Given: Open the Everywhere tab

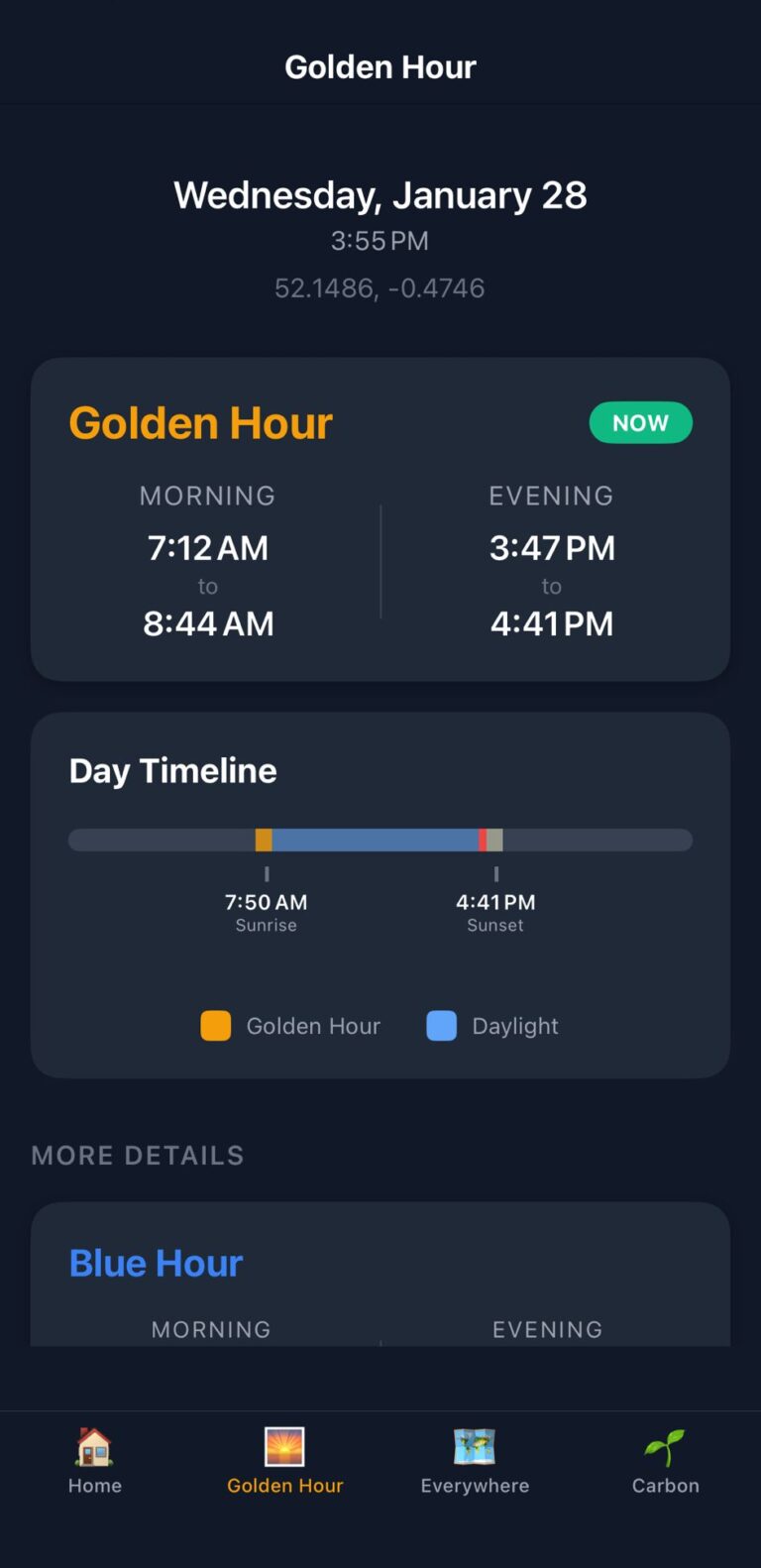Looking at the screenshot, I should coord(475,1460).
